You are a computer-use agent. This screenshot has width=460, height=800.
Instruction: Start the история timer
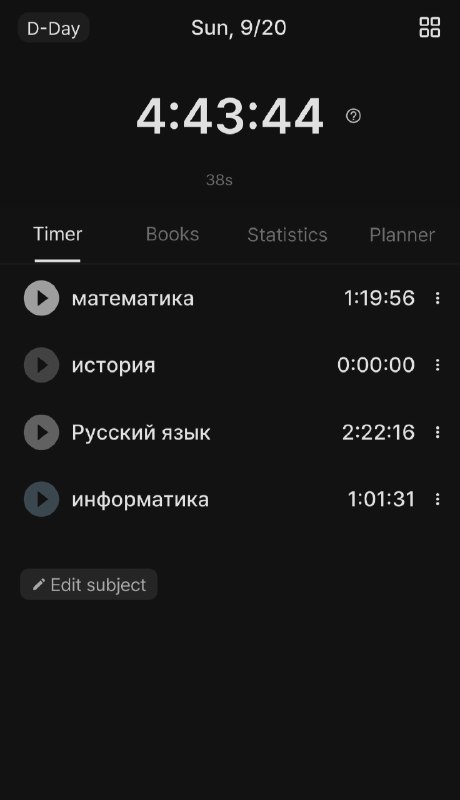click(x=41, y=365)
